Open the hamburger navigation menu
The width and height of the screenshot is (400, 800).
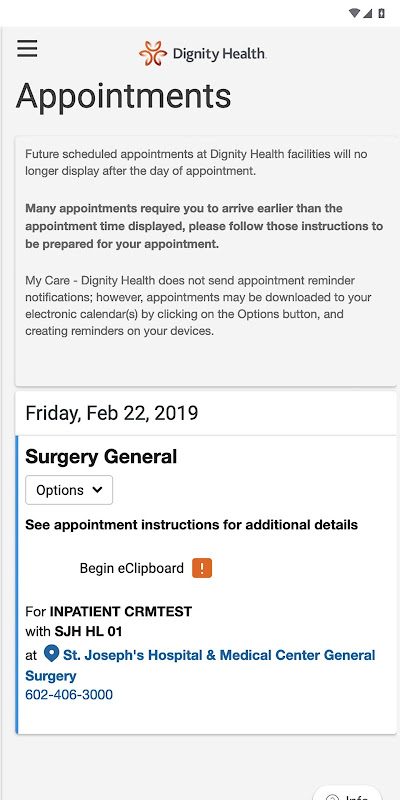(x=27, y=49)
